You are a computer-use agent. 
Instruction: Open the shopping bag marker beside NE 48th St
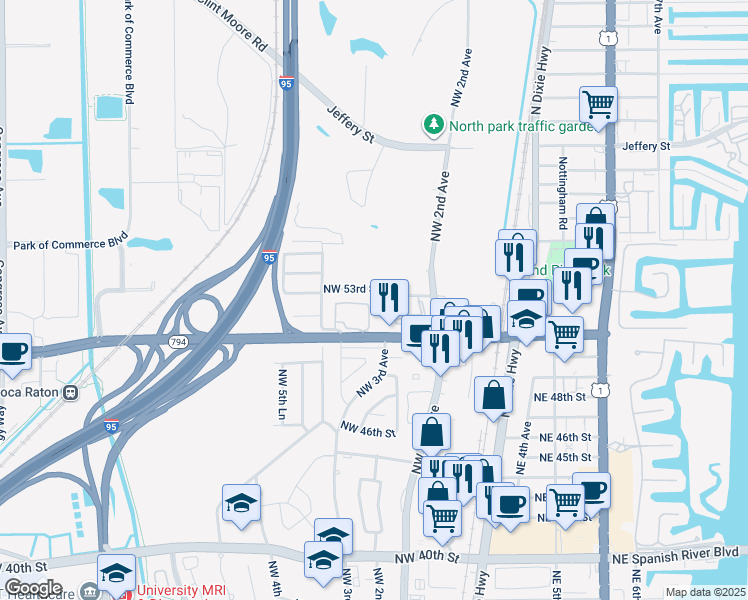494,394
